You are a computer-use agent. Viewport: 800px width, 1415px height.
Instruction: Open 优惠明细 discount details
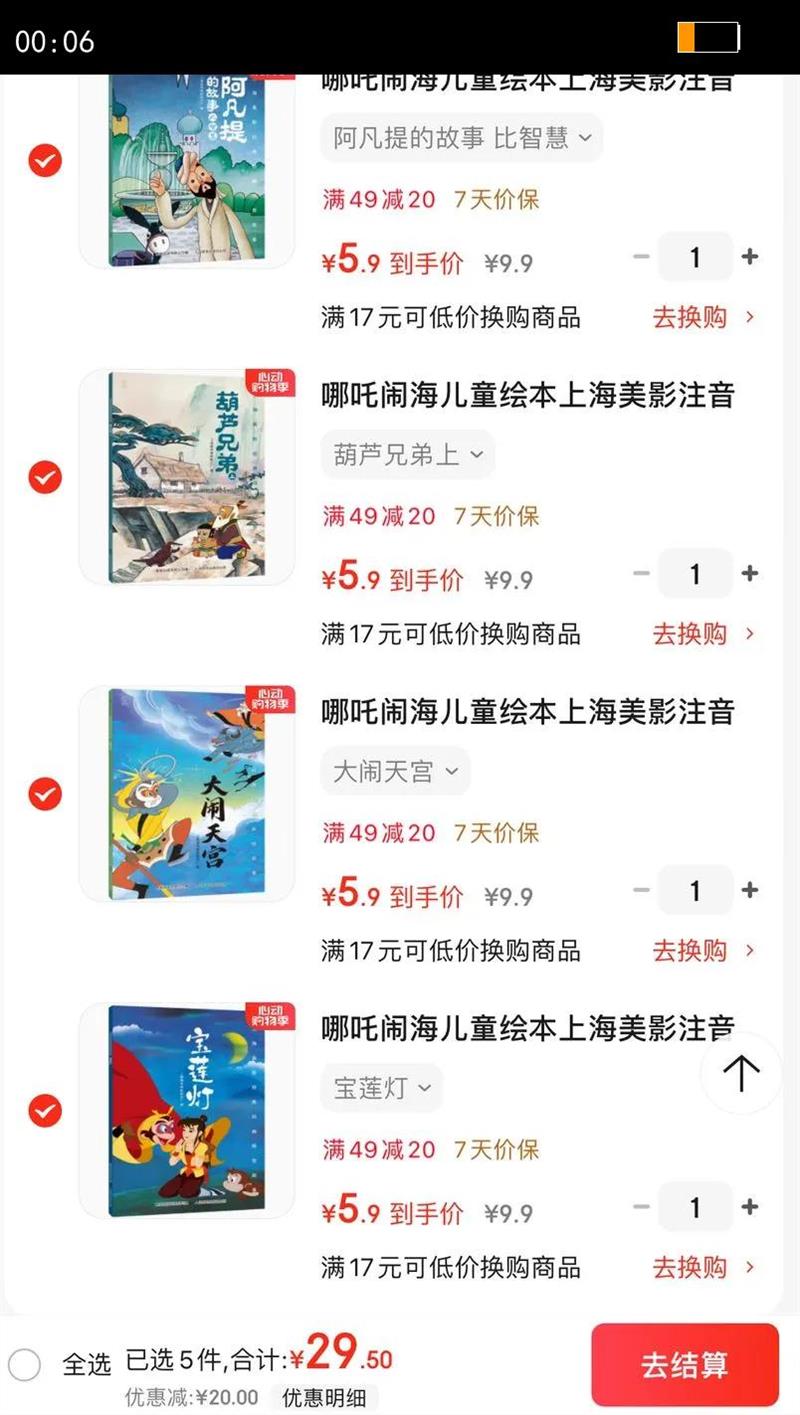point(323,1397)
